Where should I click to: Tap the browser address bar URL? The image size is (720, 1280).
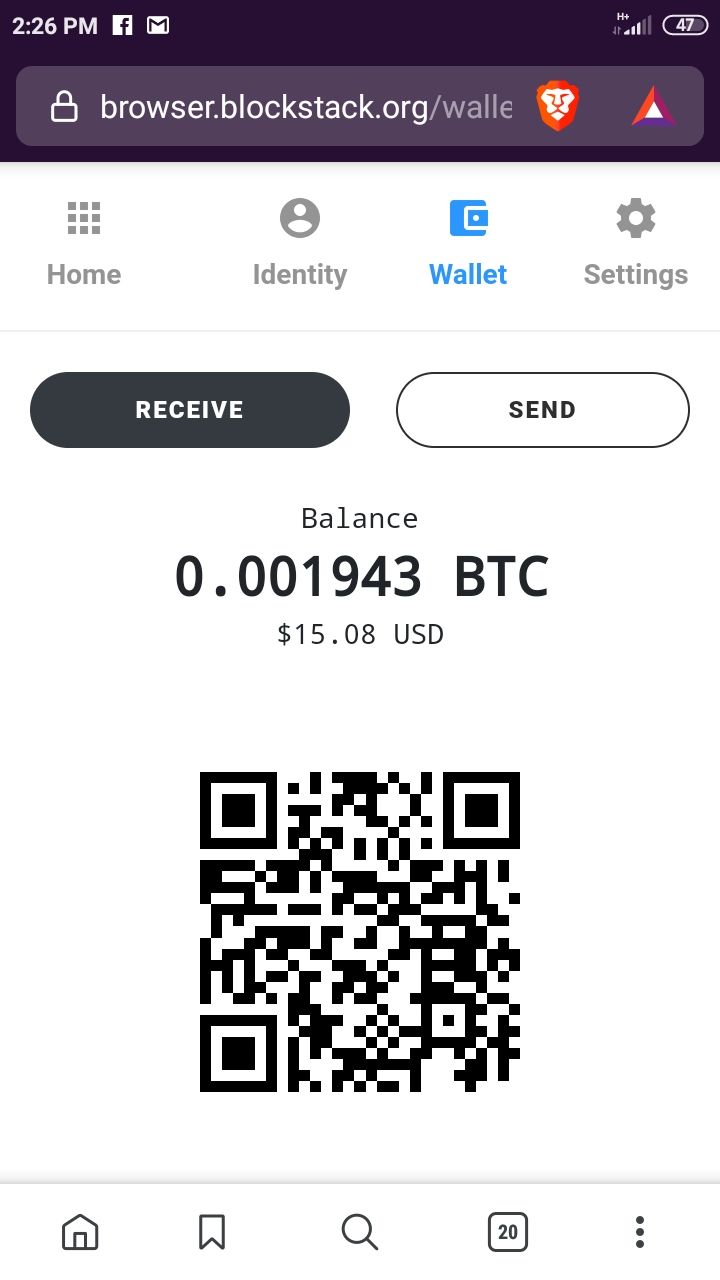pos(305,106)
